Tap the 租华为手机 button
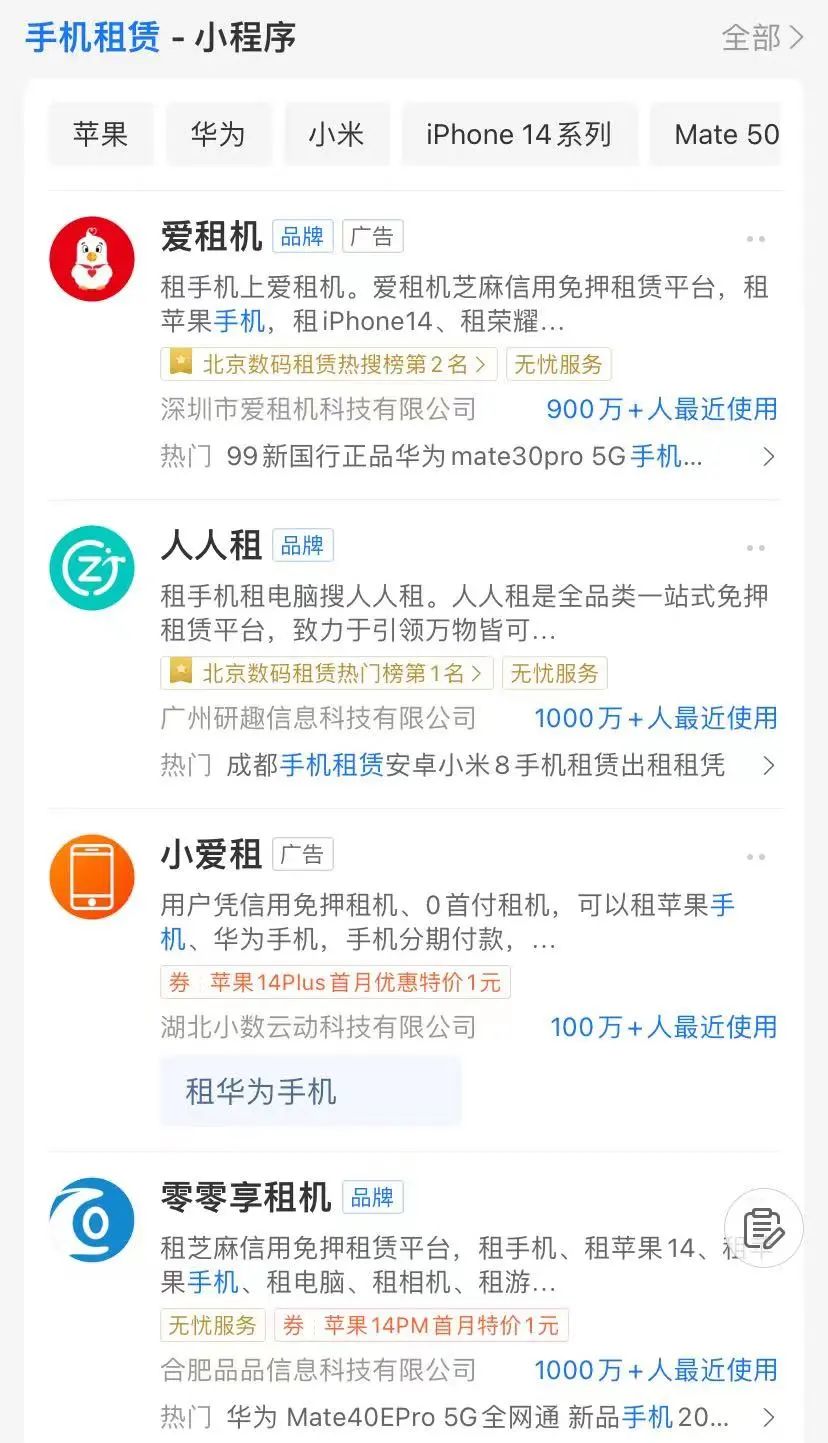This screenshot has height=1443, width=828. [x=310, y=1091]
